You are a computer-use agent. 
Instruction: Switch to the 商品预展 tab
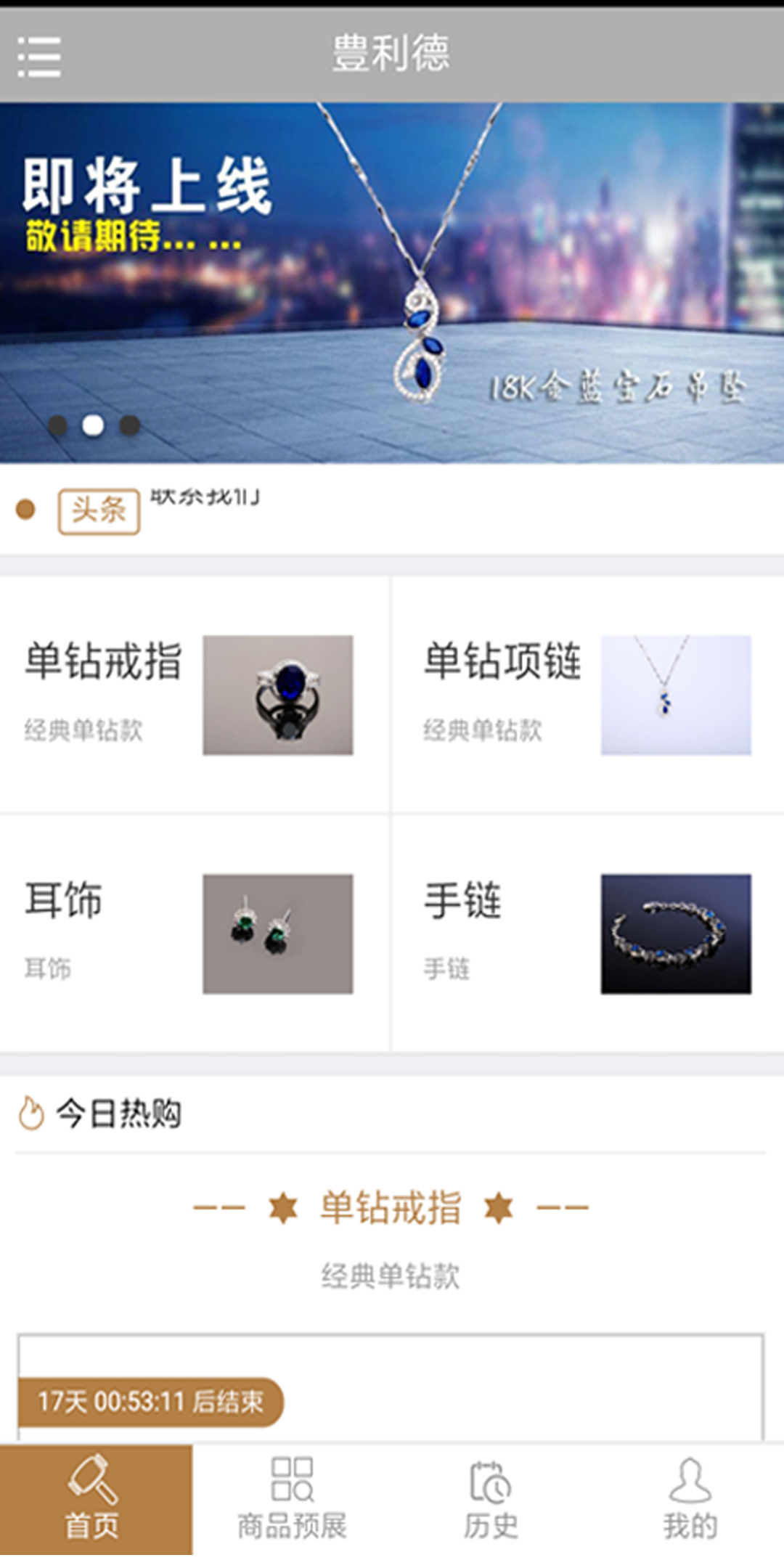pos(292,1500)
